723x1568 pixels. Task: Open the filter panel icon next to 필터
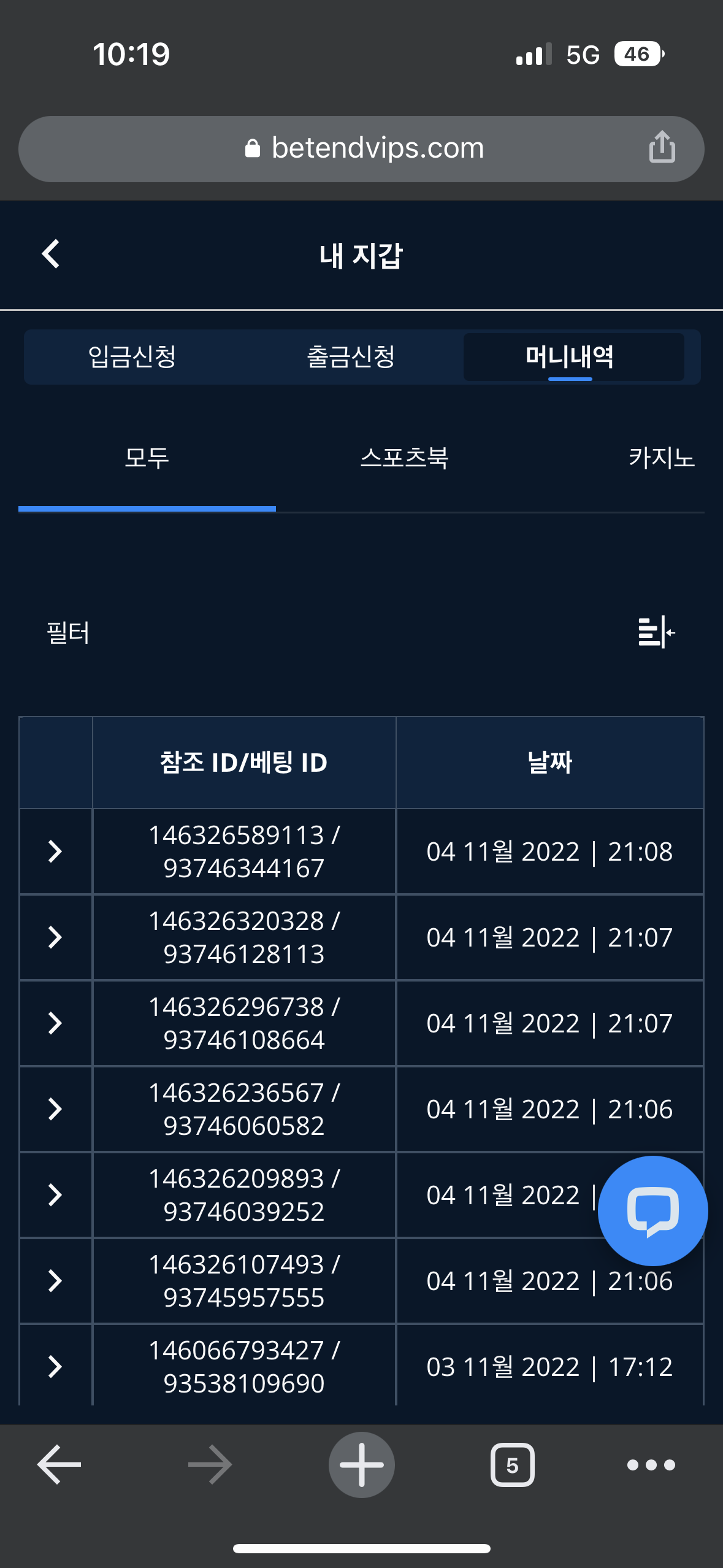click(656, 632)
